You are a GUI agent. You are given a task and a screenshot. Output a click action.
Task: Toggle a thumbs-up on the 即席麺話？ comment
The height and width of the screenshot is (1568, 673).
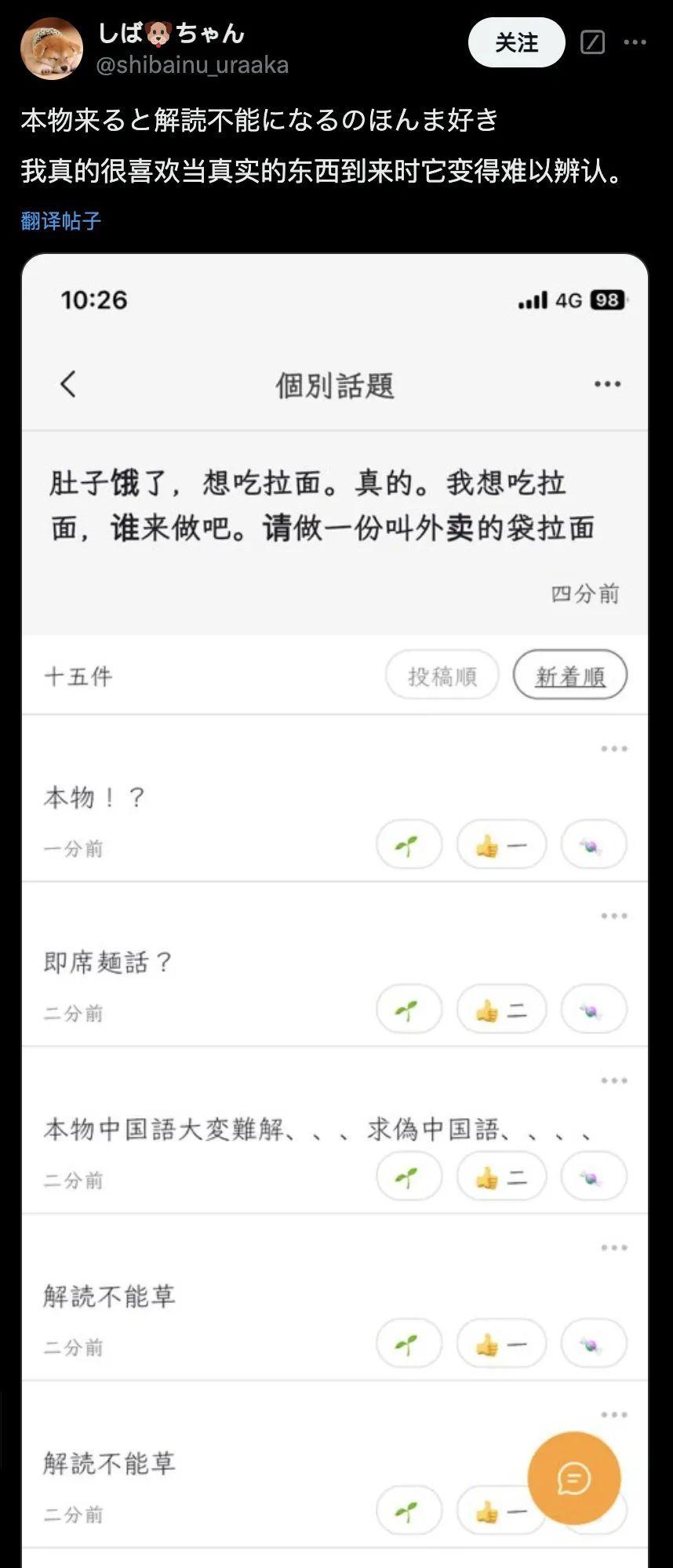point(501,1010)
